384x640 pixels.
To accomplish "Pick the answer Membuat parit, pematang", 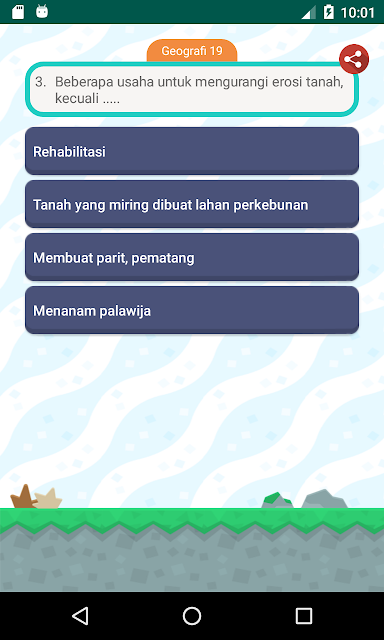I will (x=192, y=257).
